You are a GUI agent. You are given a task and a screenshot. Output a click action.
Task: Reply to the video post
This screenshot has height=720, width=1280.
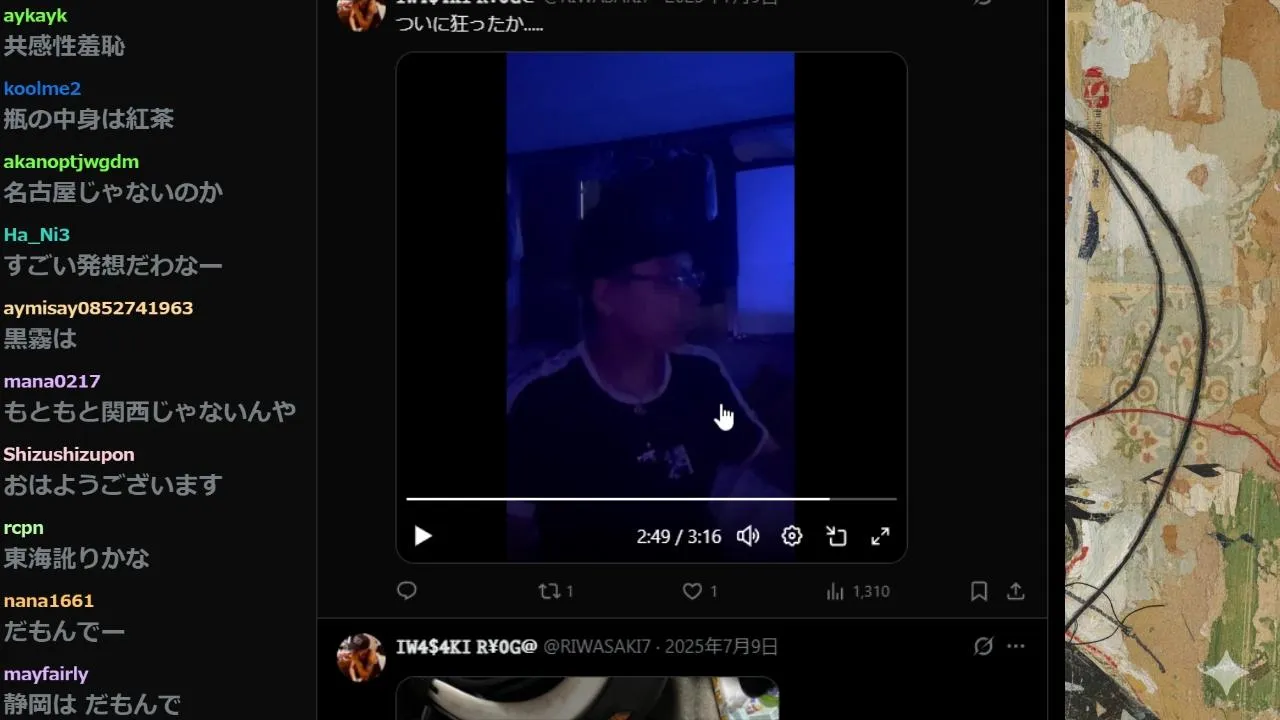[x=407, y=591]
